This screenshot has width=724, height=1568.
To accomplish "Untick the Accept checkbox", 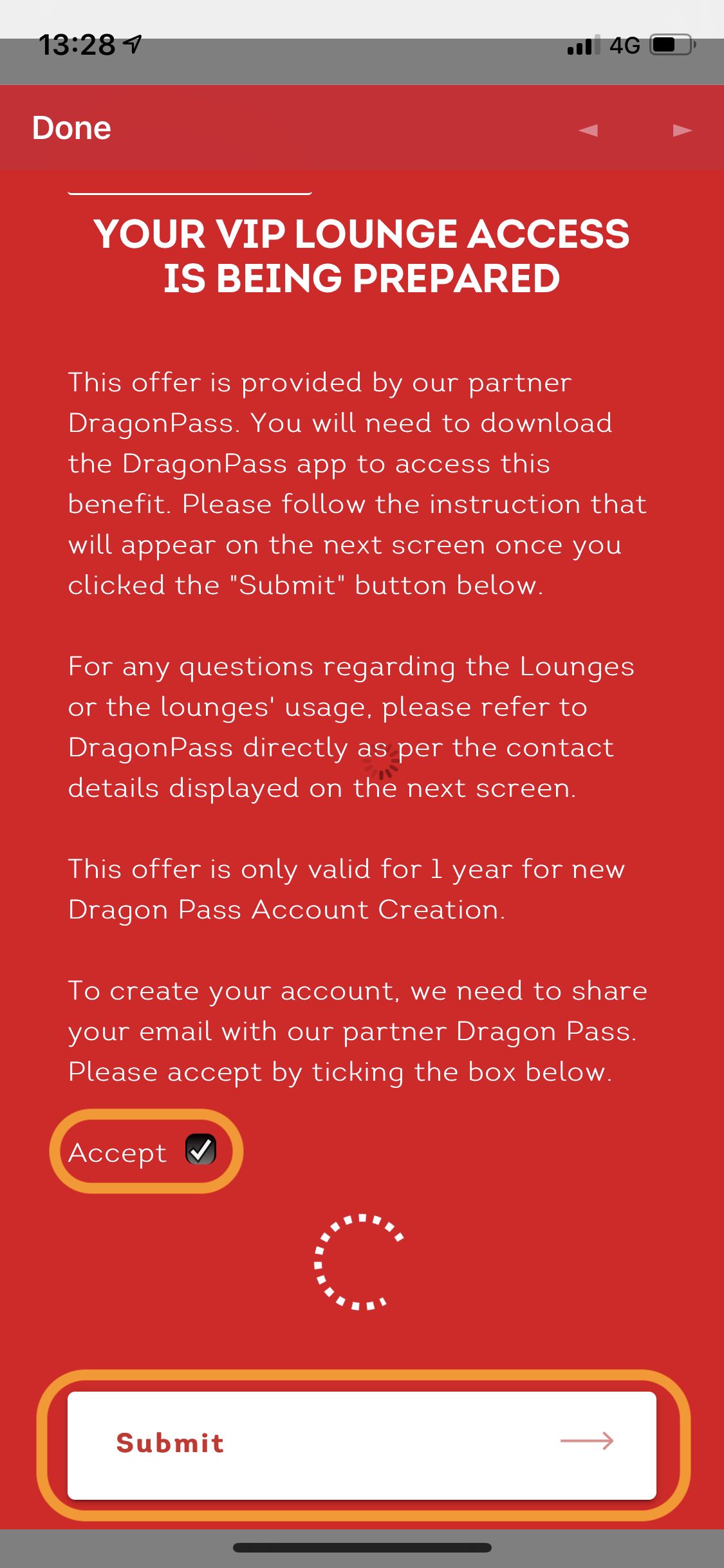I will click(201, 1150).
